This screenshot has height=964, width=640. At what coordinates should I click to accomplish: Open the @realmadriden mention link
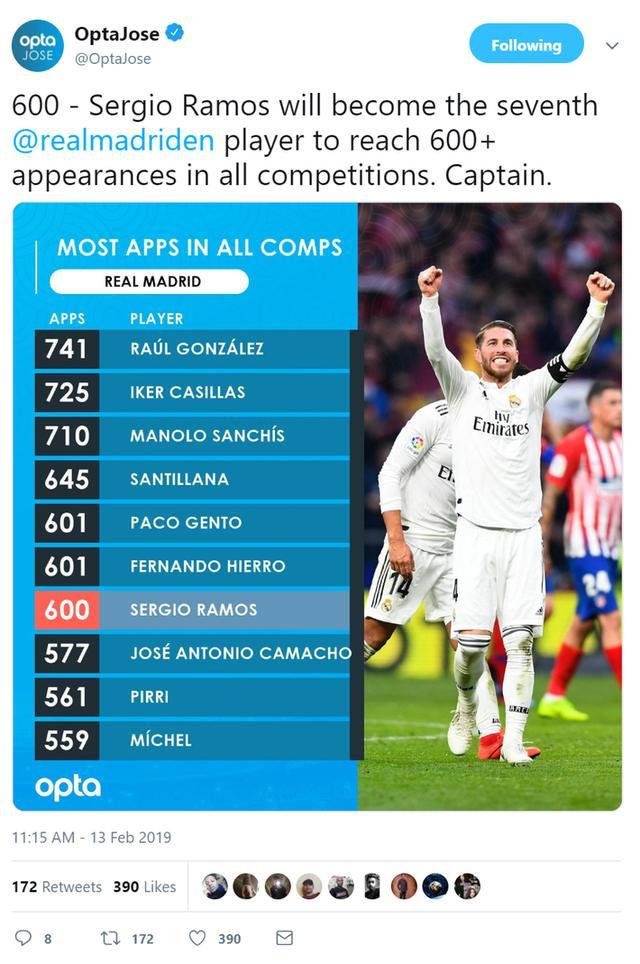[113, 140]
